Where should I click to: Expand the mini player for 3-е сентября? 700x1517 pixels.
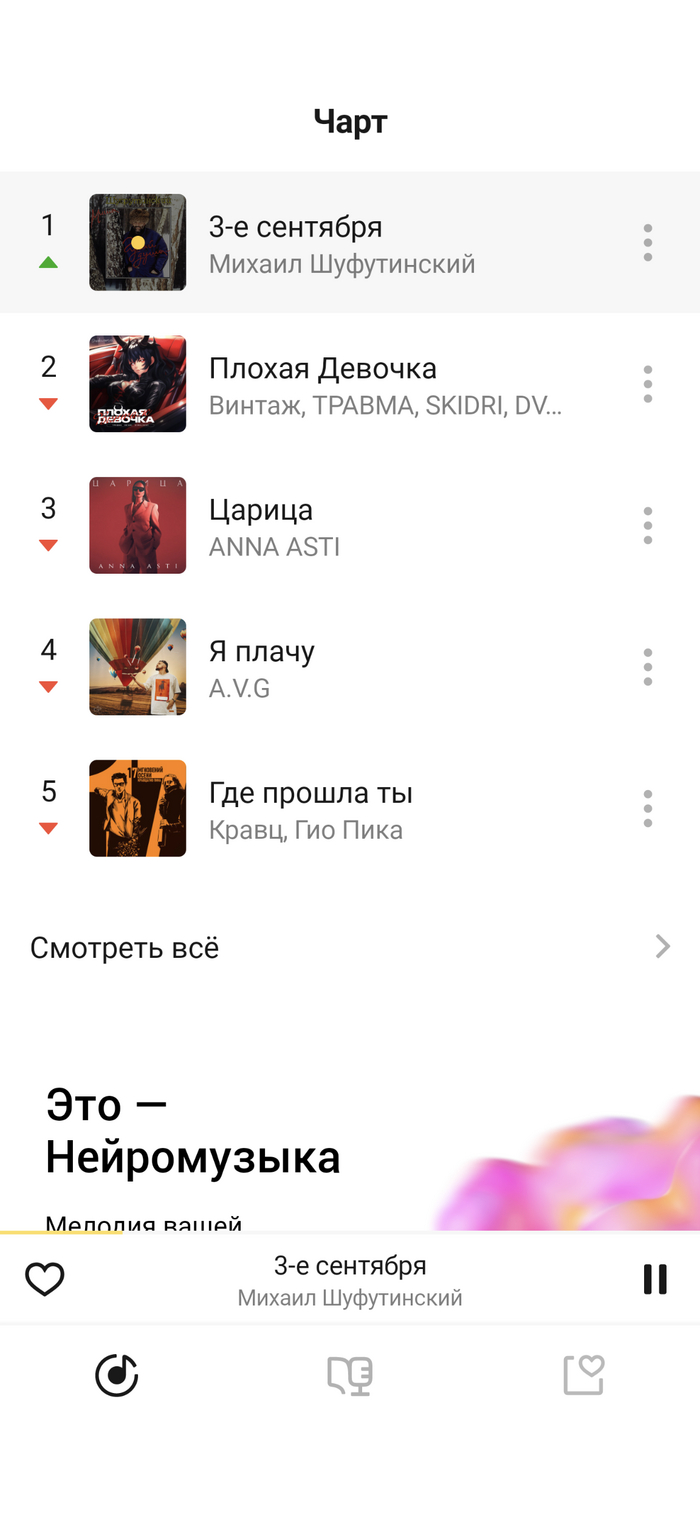coord(350,1281)
